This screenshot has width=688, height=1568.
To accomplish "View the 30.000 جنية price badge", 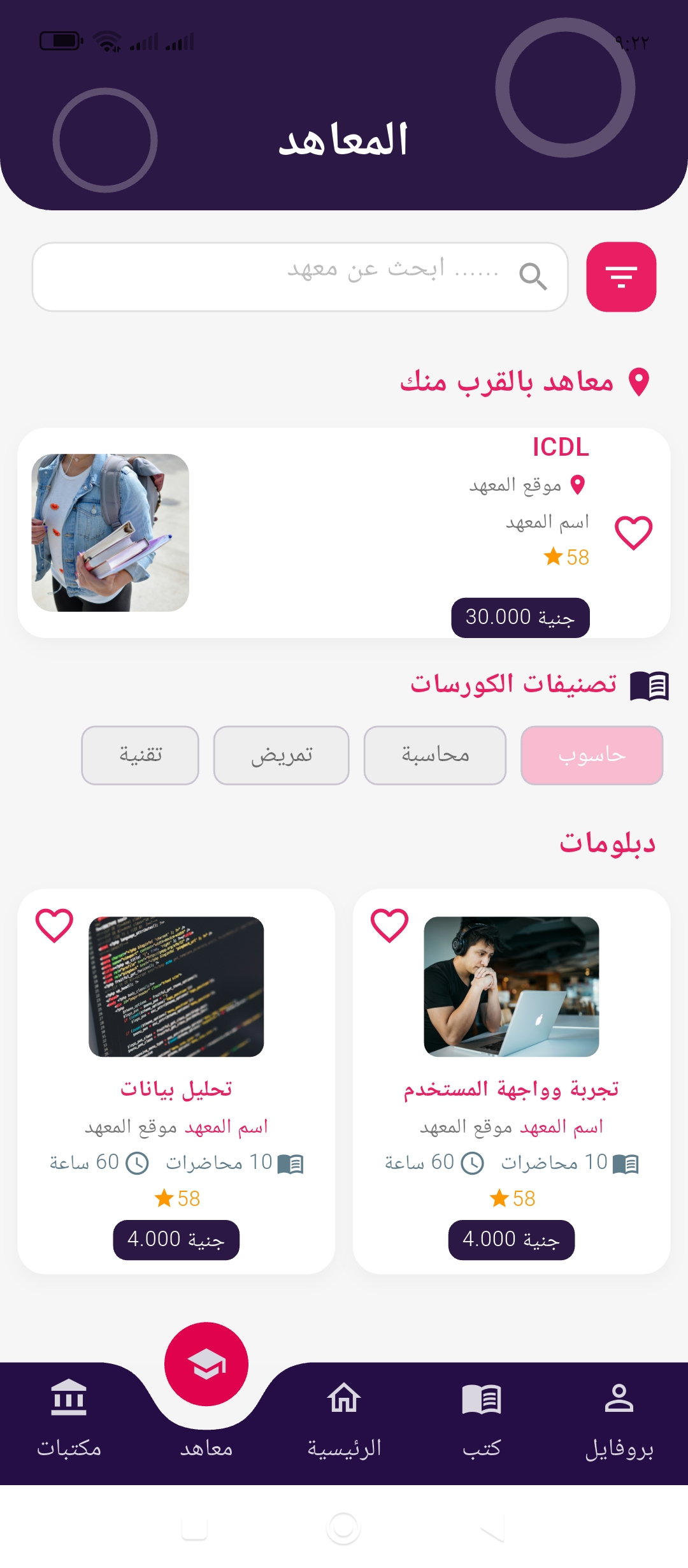I will (520, 616).
